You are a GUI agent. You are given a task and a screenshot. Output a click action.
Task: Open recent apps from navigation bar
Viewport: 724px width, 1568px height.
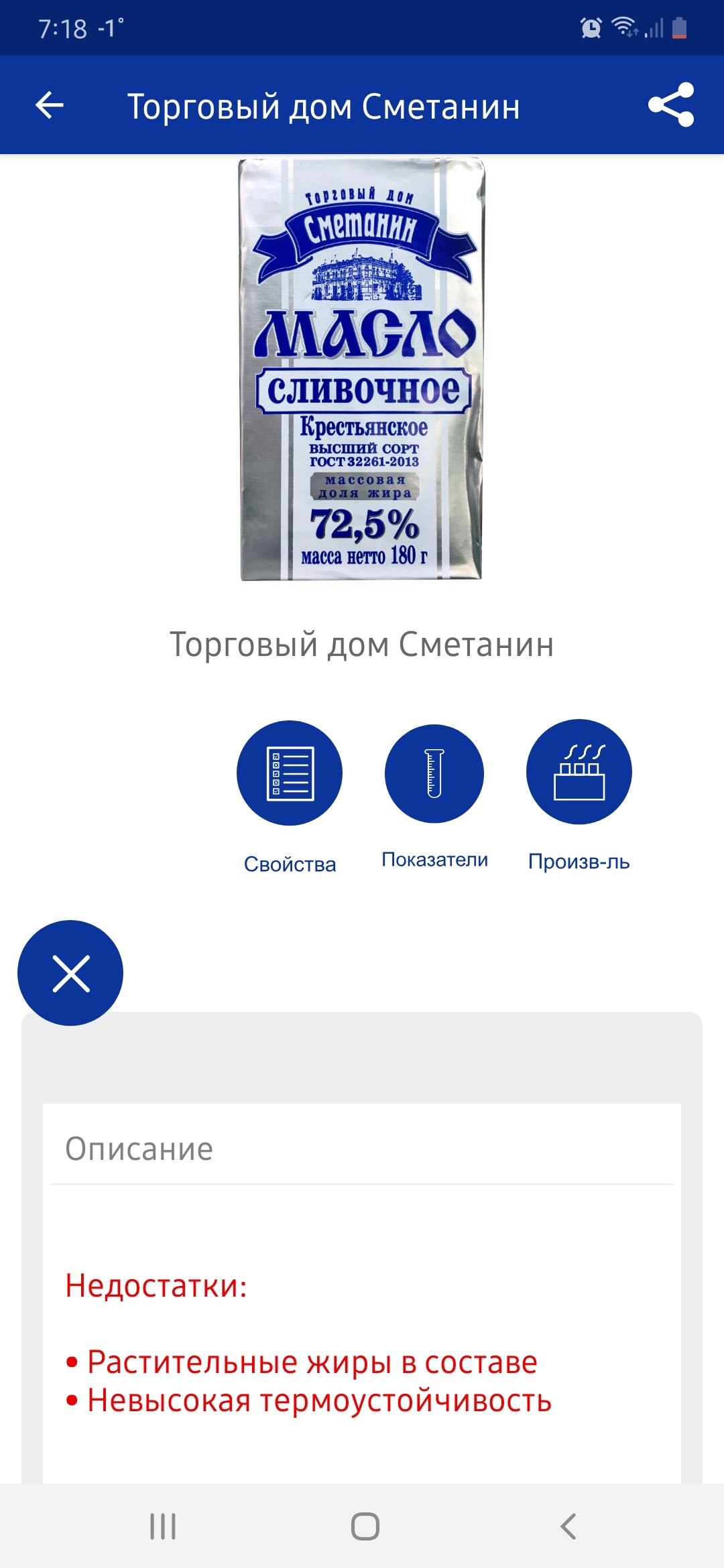tap(163, 1526)
